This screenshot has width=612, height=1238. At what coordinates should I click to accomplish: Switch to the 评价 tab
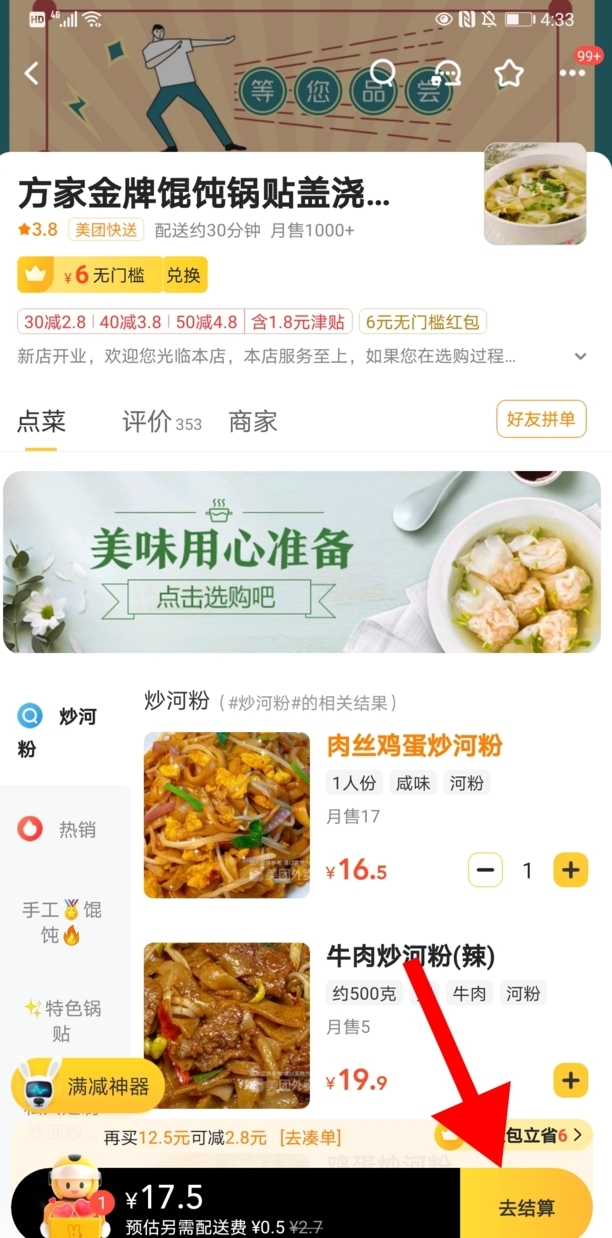pos(160,422)
